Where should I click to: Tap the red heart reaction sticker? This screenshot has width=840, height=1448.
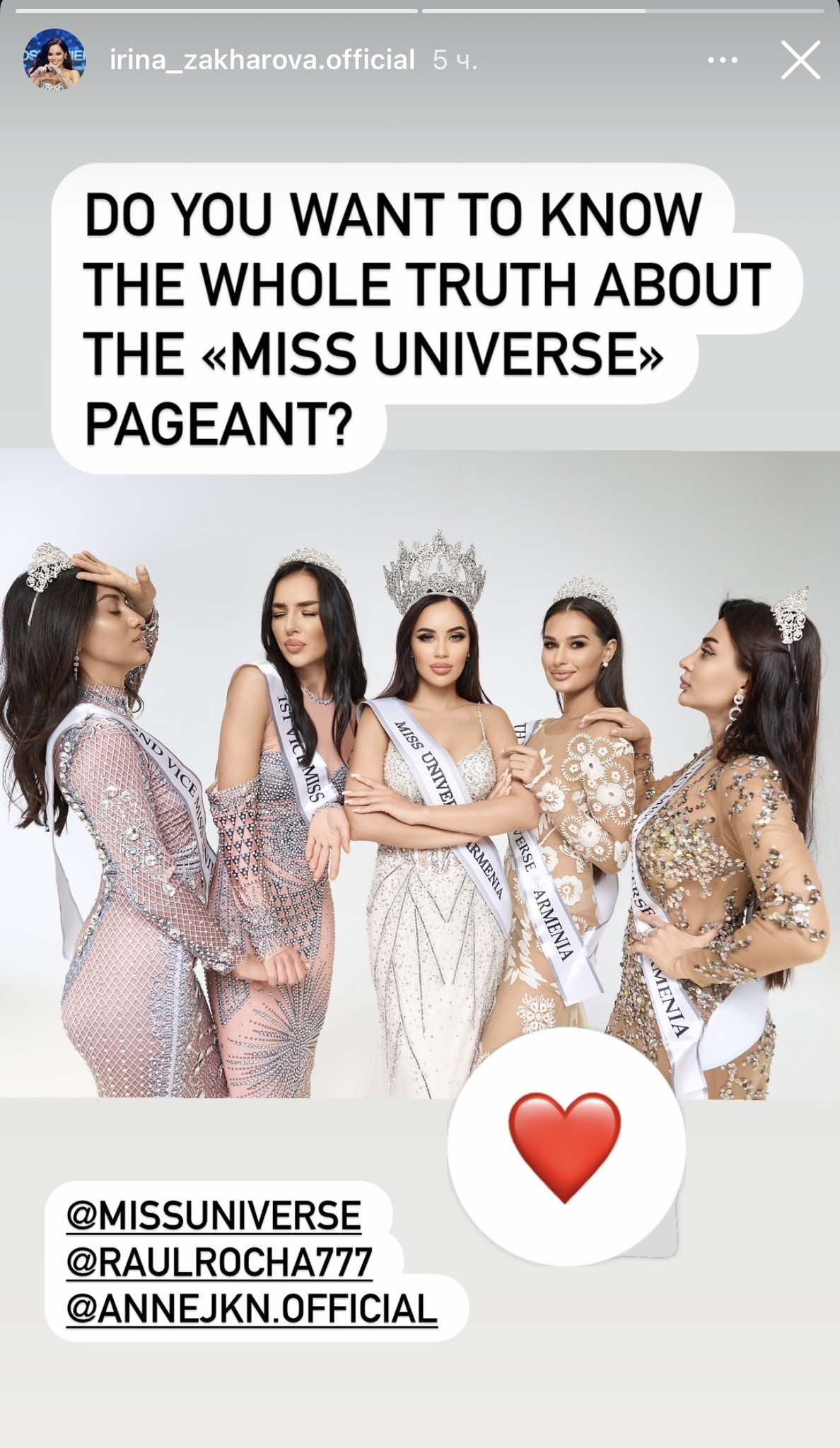[566, 1147]
